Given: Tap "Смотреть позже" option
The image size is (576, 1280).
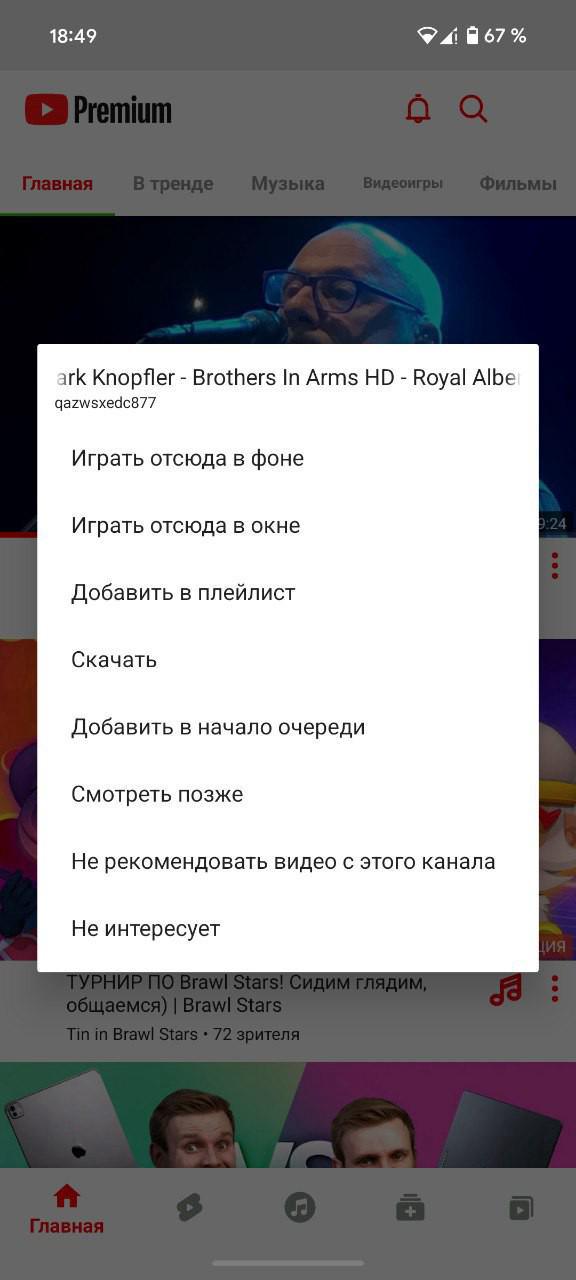Looking at the screenshot, I should [288, 794].
